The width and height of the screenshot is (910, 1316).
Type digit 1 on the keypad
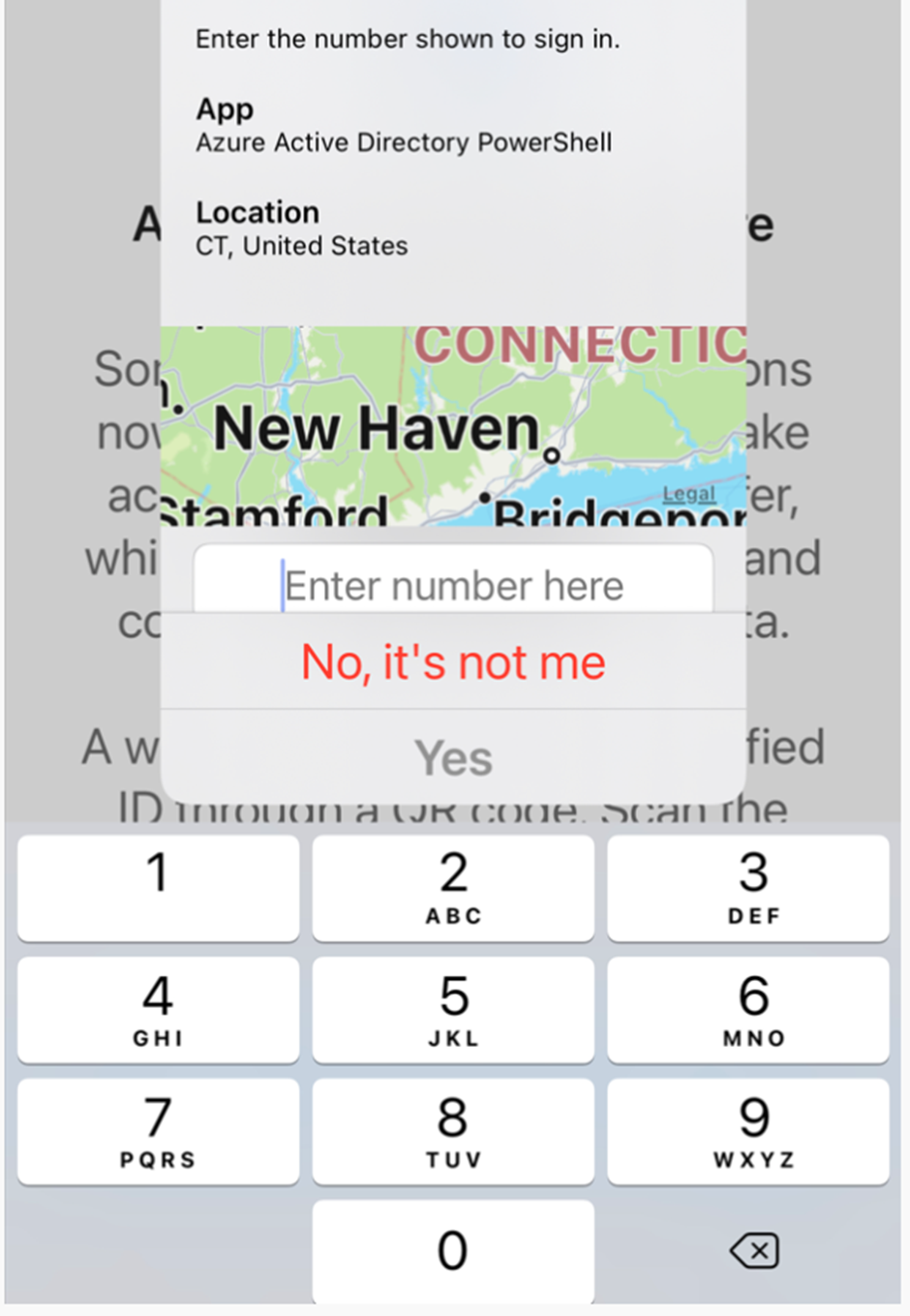[158, 887]
